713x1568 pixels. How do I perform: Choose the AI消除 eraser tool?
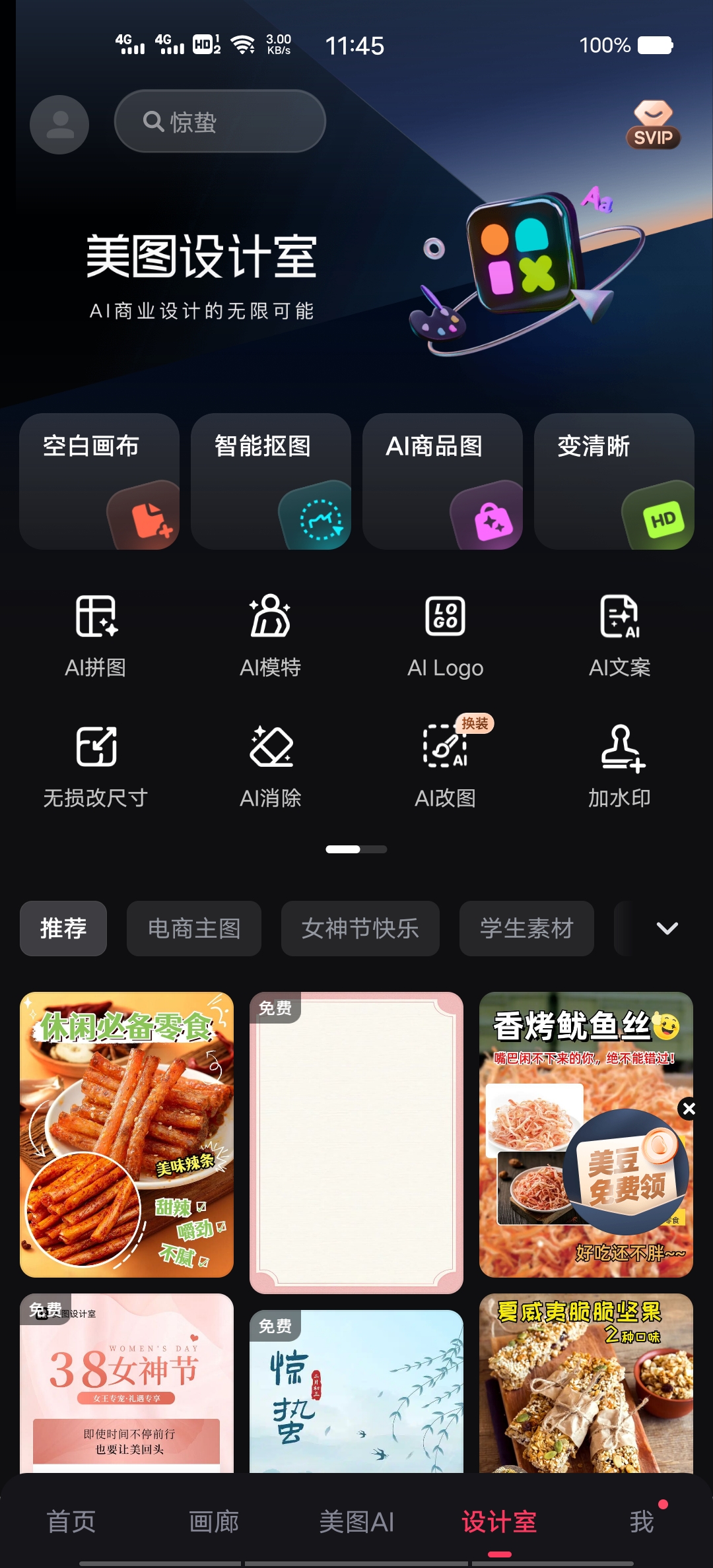pos(270,766)
